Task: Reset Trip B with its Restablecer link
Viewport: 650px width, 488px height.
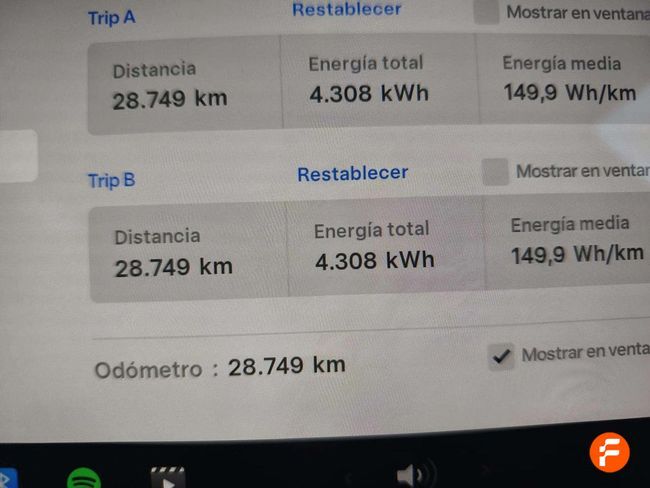Action: 352,173
